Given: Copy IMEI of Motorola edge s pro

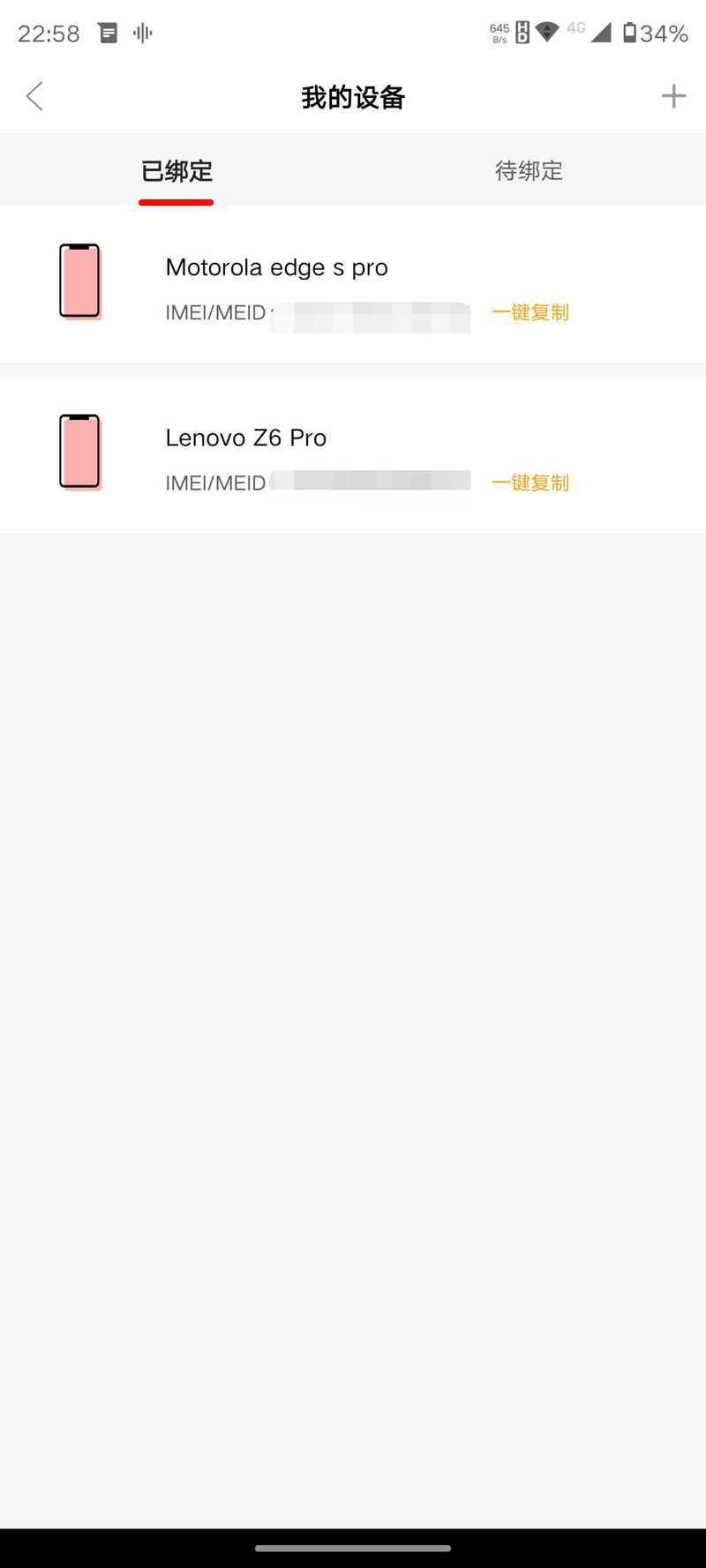Looking at the screenshot, I should [529, 312].
